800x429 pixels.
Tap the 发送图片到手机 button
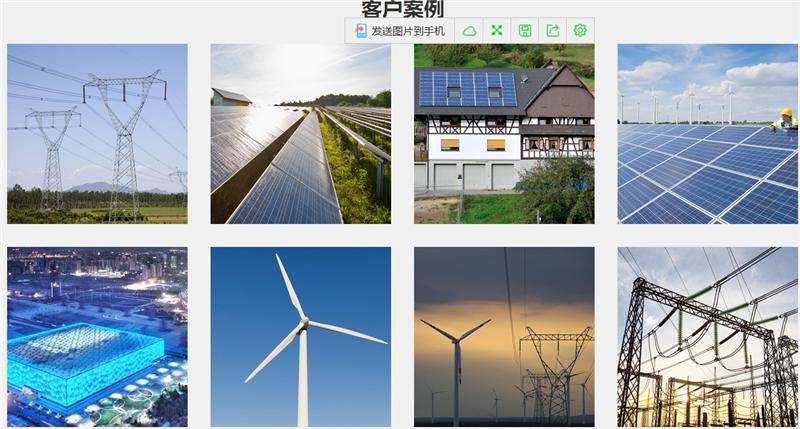400,30
